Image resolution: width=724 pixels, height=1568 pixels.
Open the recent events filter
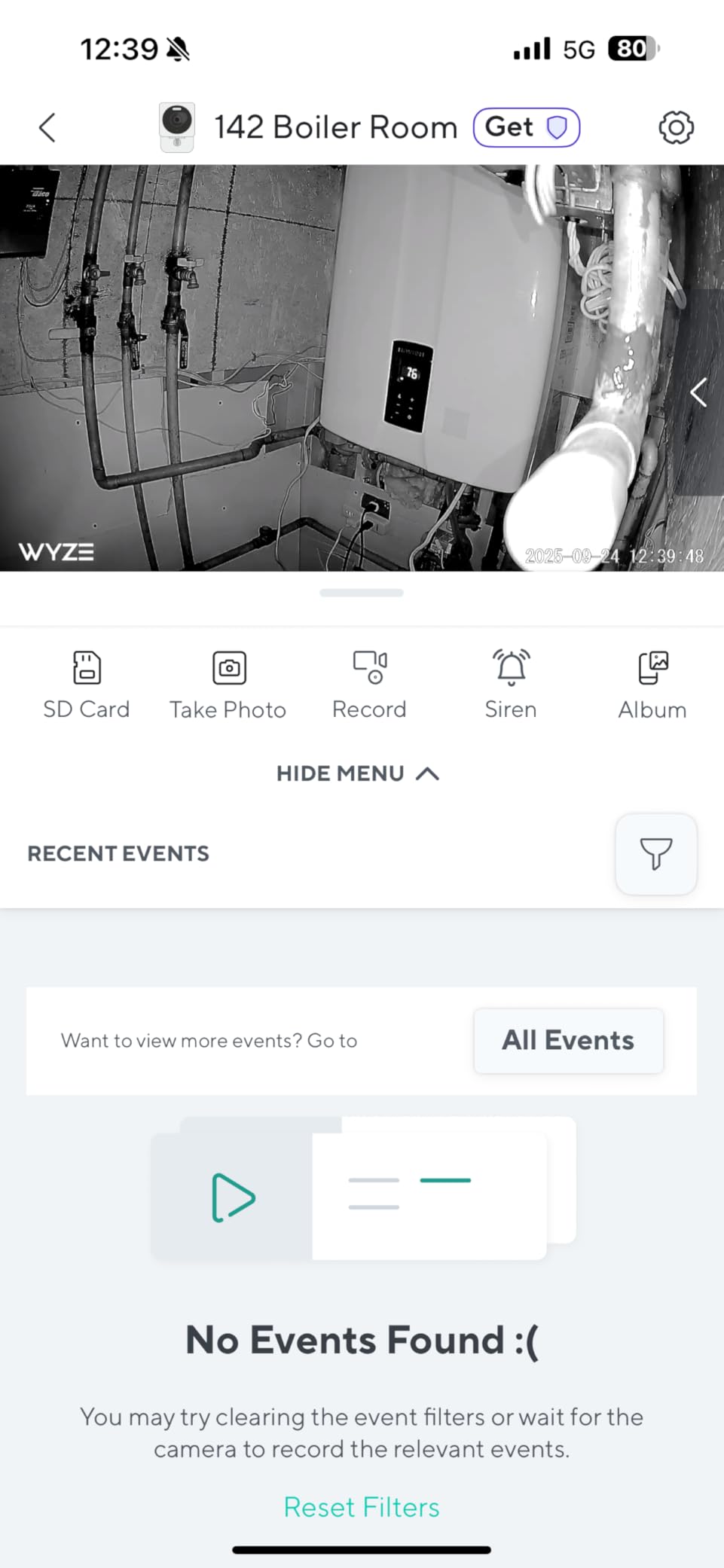point(655,854)
